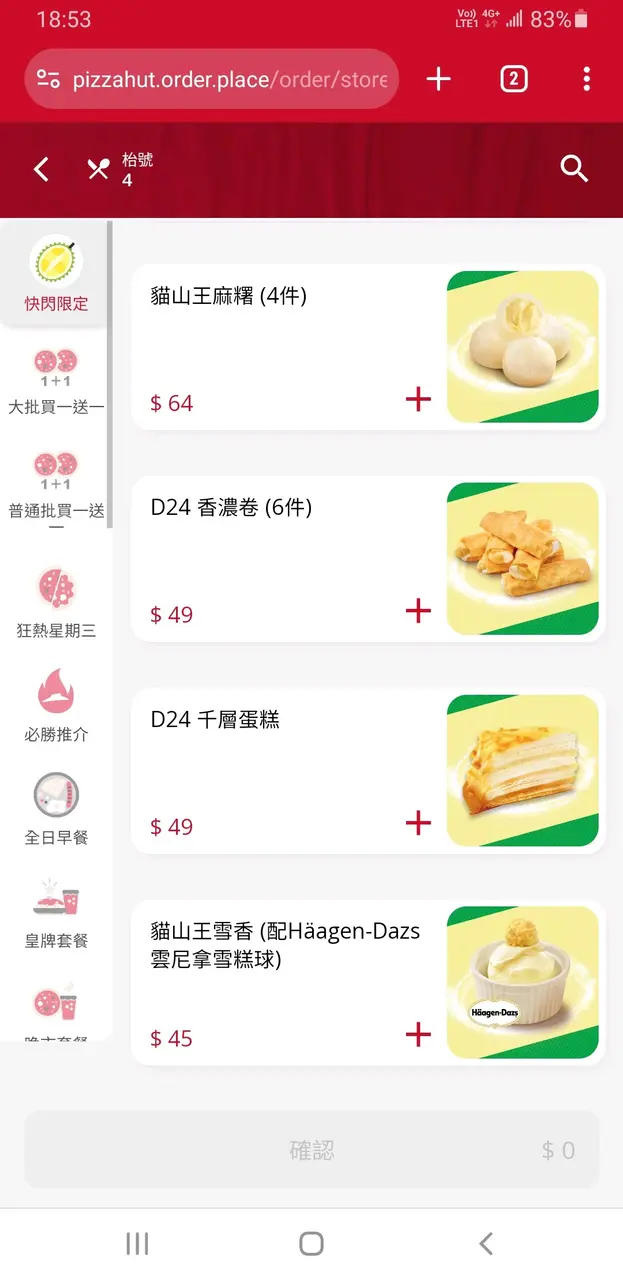The width and height of the screenshot is (623, 1280).
Task: Go to the system home screen
Action: point(311,1243)
